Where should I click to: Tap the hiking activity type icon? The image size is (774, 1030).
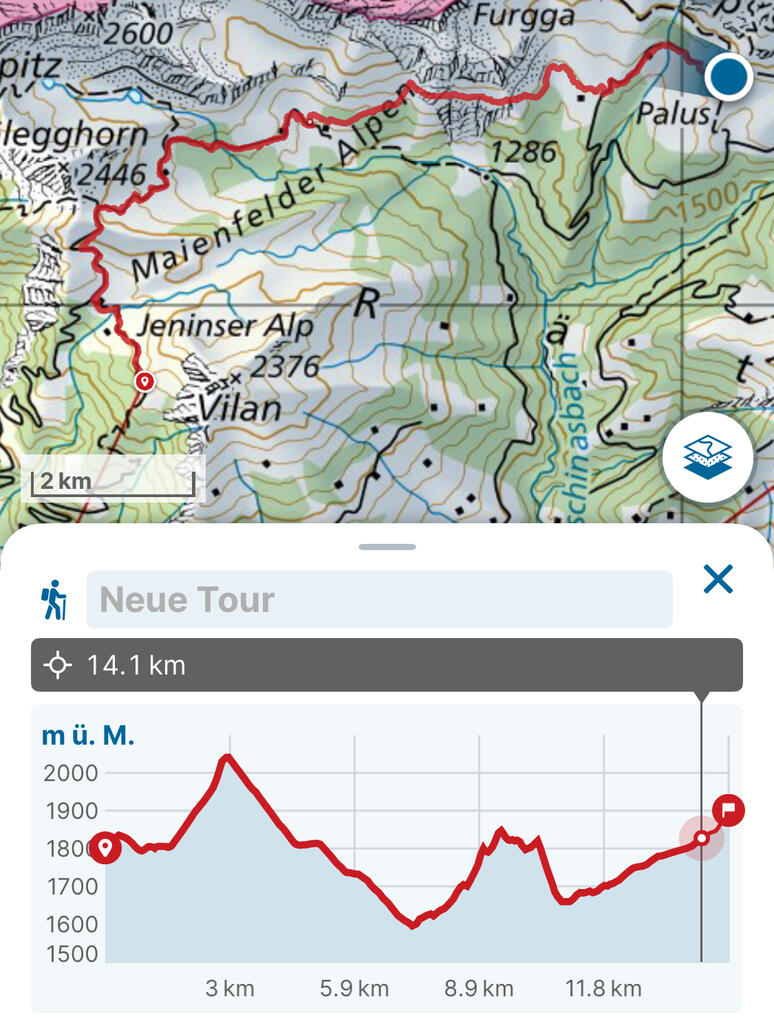click(53, 600)
